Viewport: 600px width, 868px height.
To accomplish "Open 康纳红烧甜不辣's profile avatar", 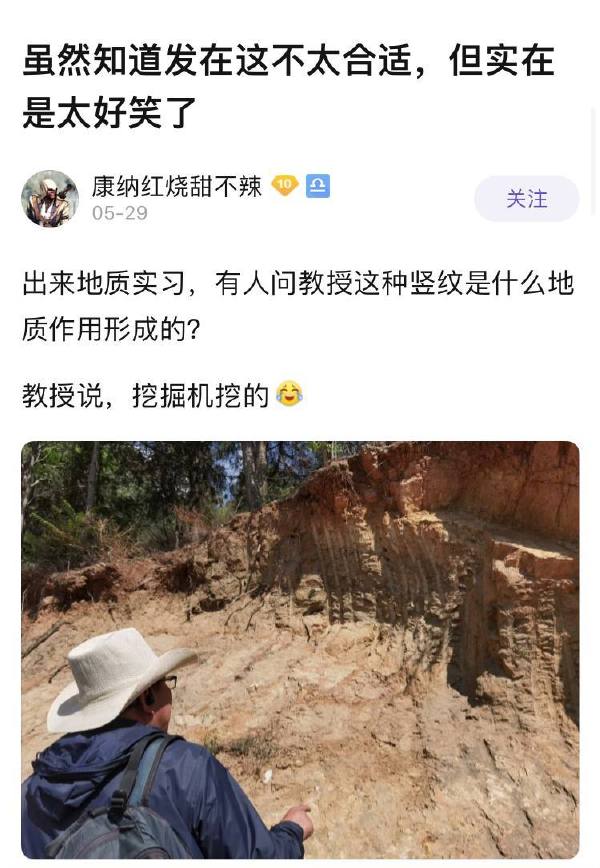I will tap(49, 198).
